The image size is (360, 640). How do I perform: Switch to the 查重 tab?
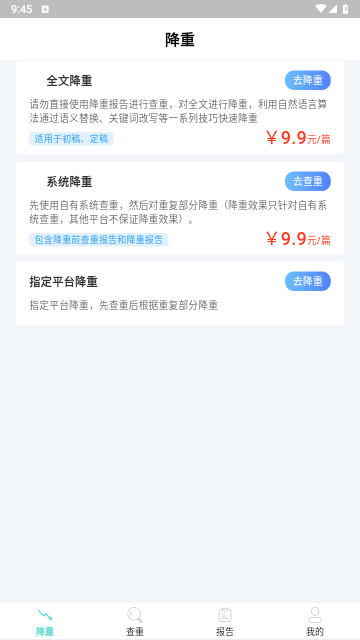(135, 622)
